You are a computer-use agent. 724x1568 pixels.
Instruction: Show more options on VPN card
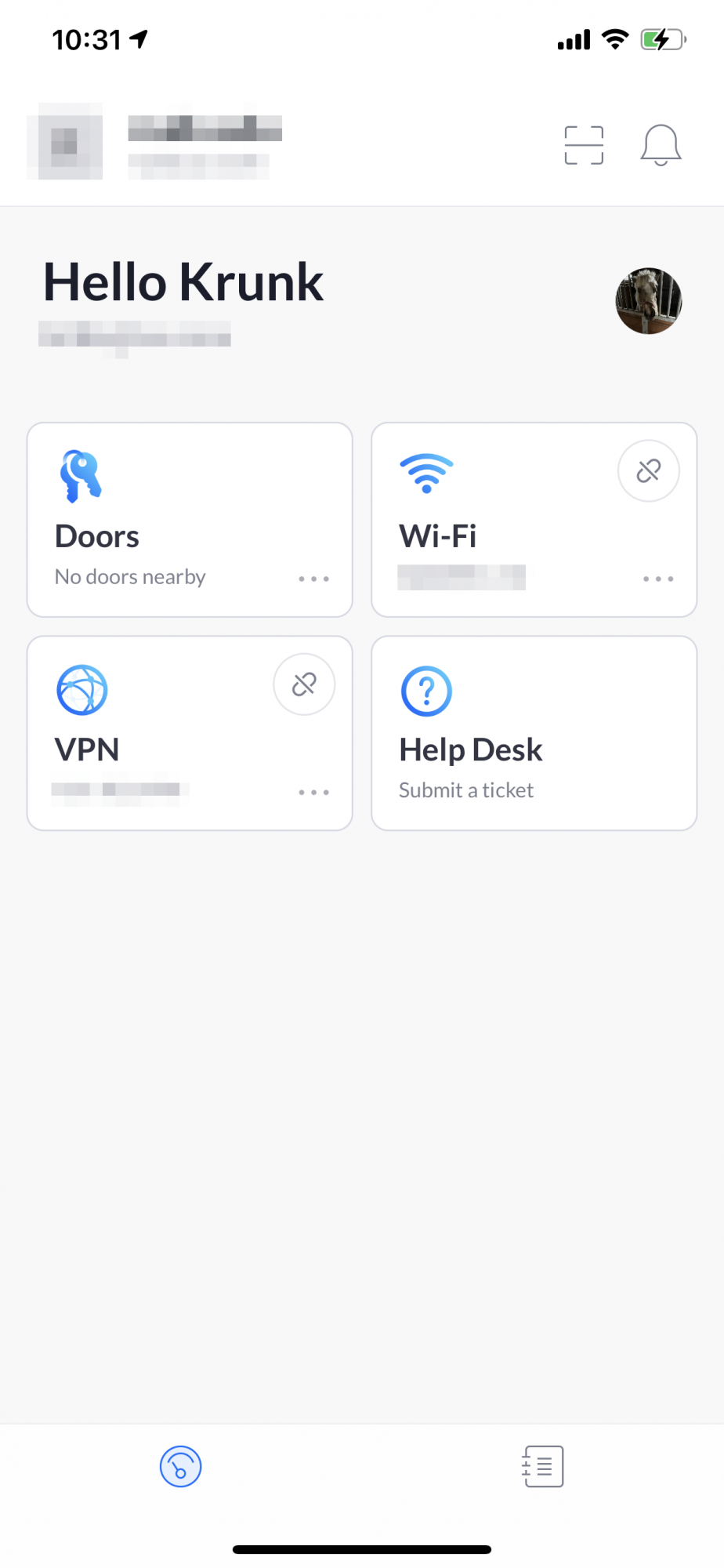click(313, 792)
